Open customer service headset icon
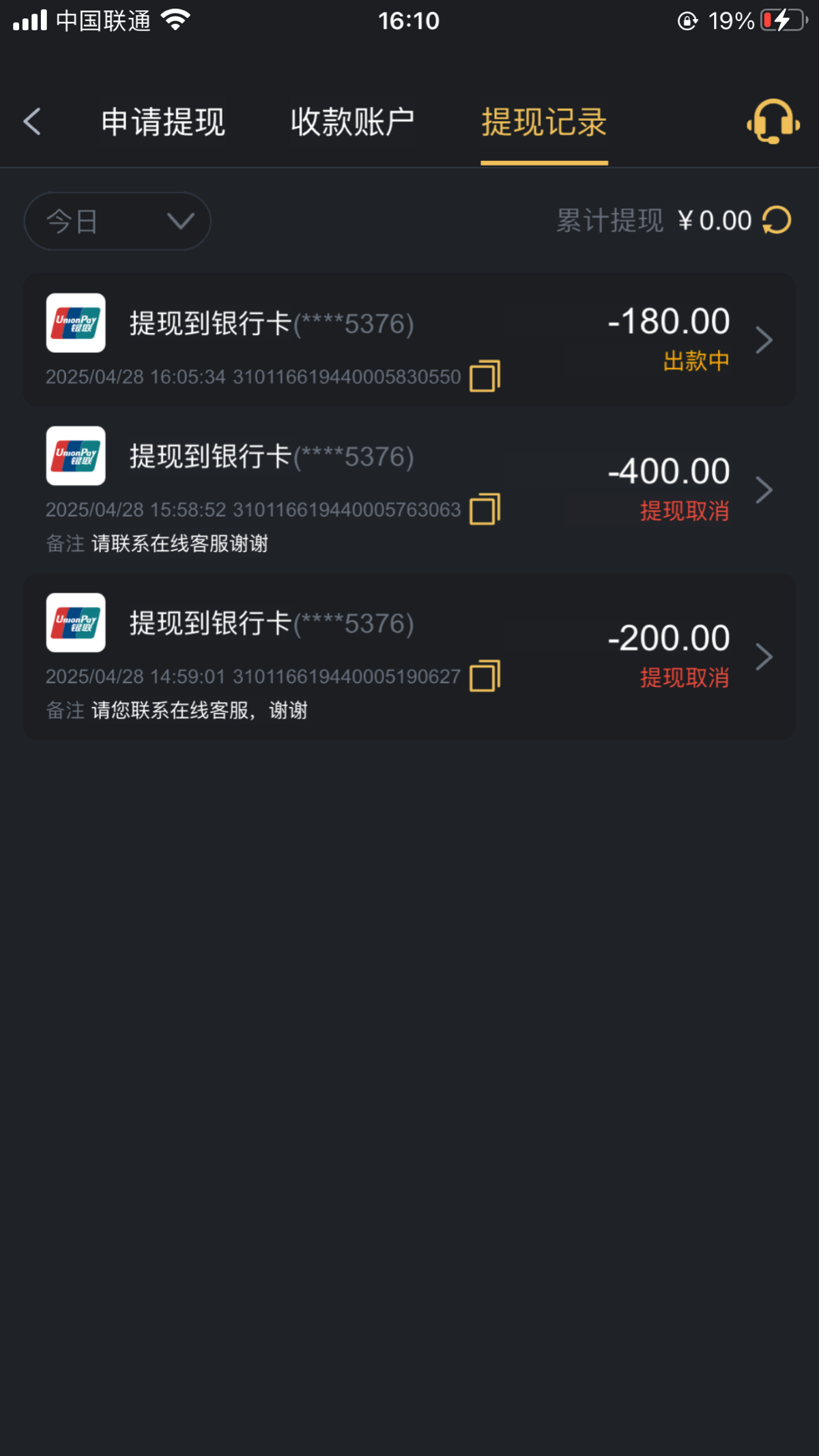This screenshot has height=1456, width=819. [773, 121]
